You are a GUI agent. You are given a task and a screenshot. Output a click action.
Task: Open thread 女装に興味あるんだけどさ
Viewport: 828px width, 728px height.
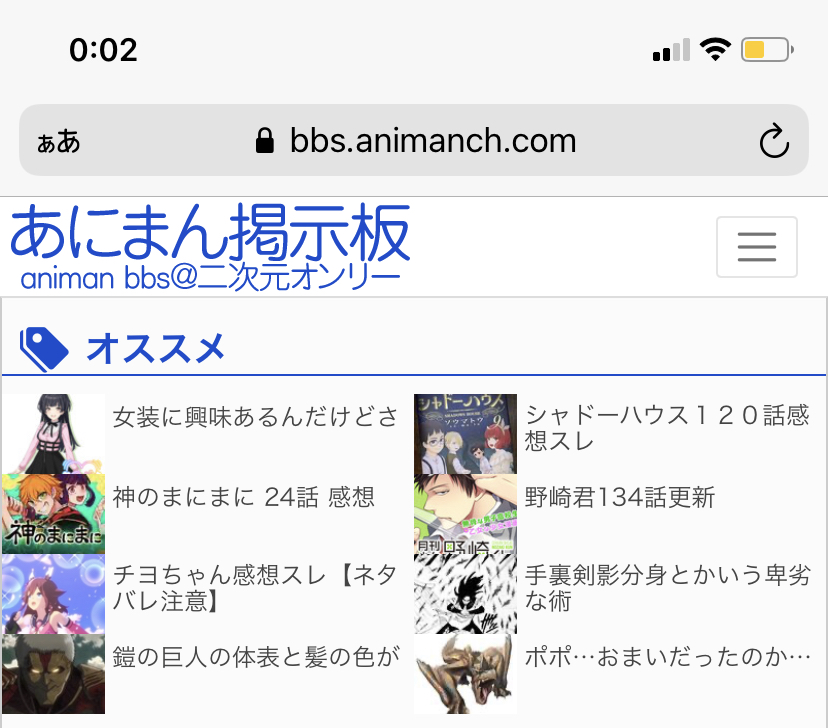point(255,417)
